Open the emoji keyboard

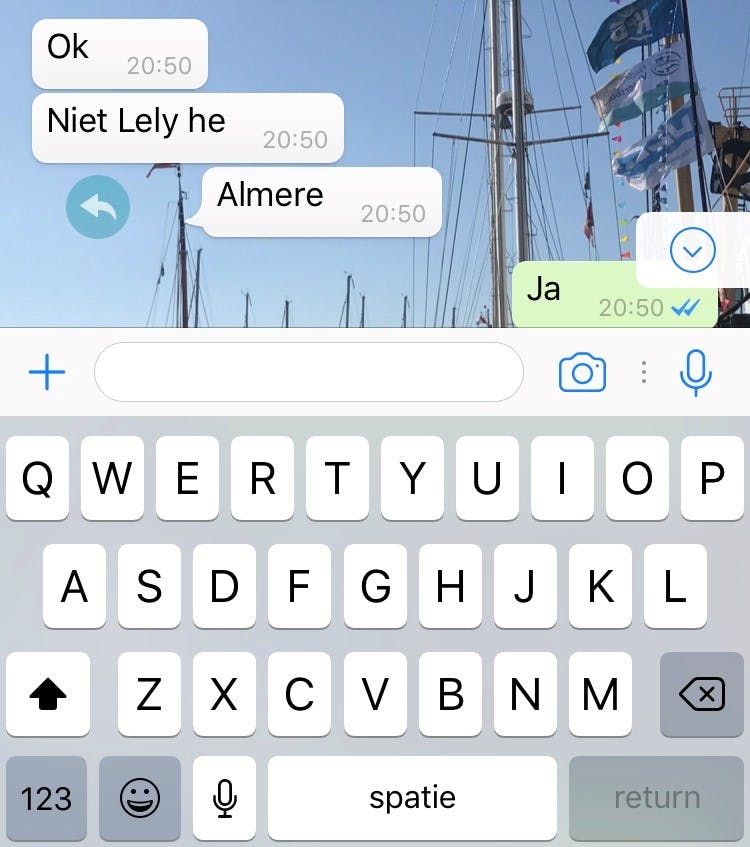[x=140, y=797]
